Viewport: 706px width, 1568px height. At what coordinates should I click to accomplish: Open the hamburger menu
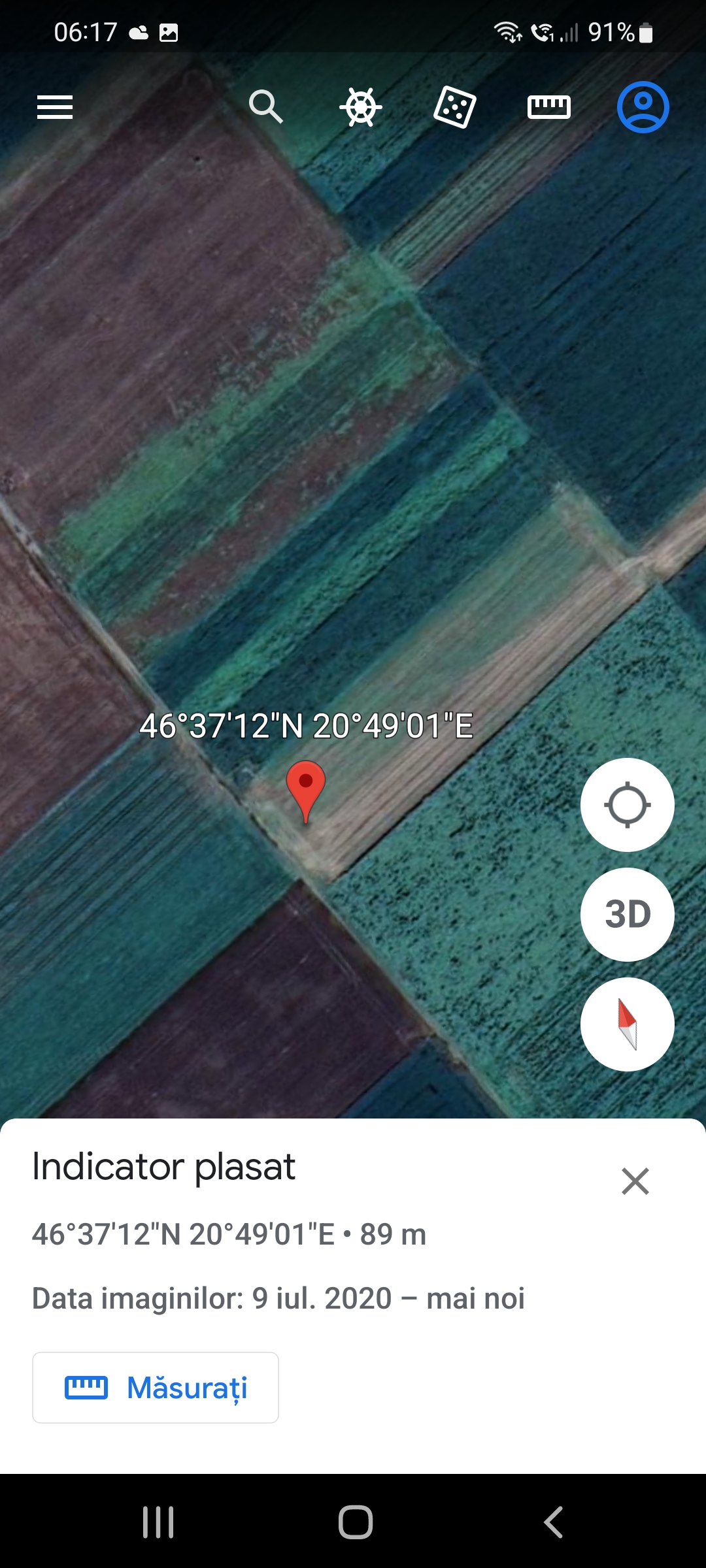point(55,107)
